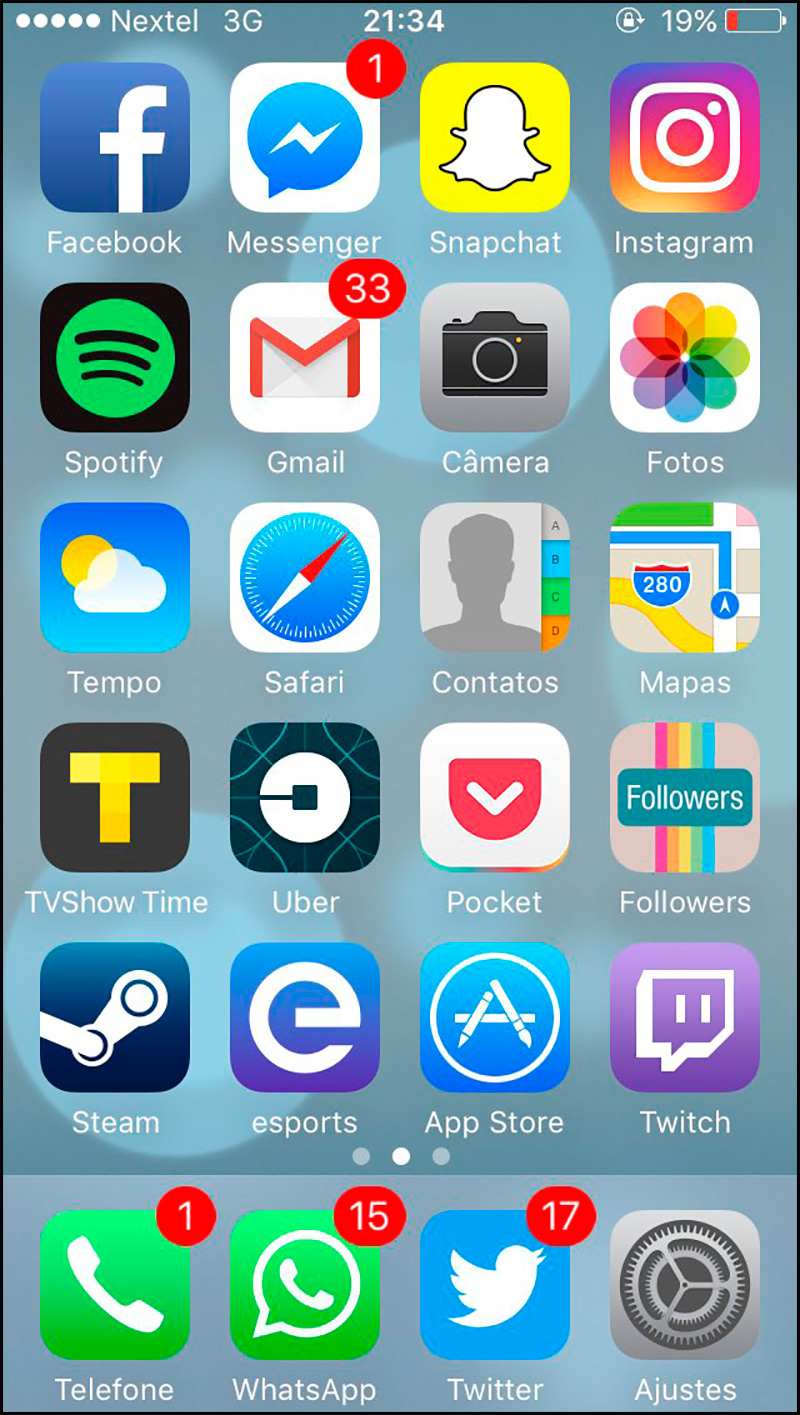Viewport: 800px width, 1415px height.
Task: Launch the Safari browser
Action: (305, 577)
